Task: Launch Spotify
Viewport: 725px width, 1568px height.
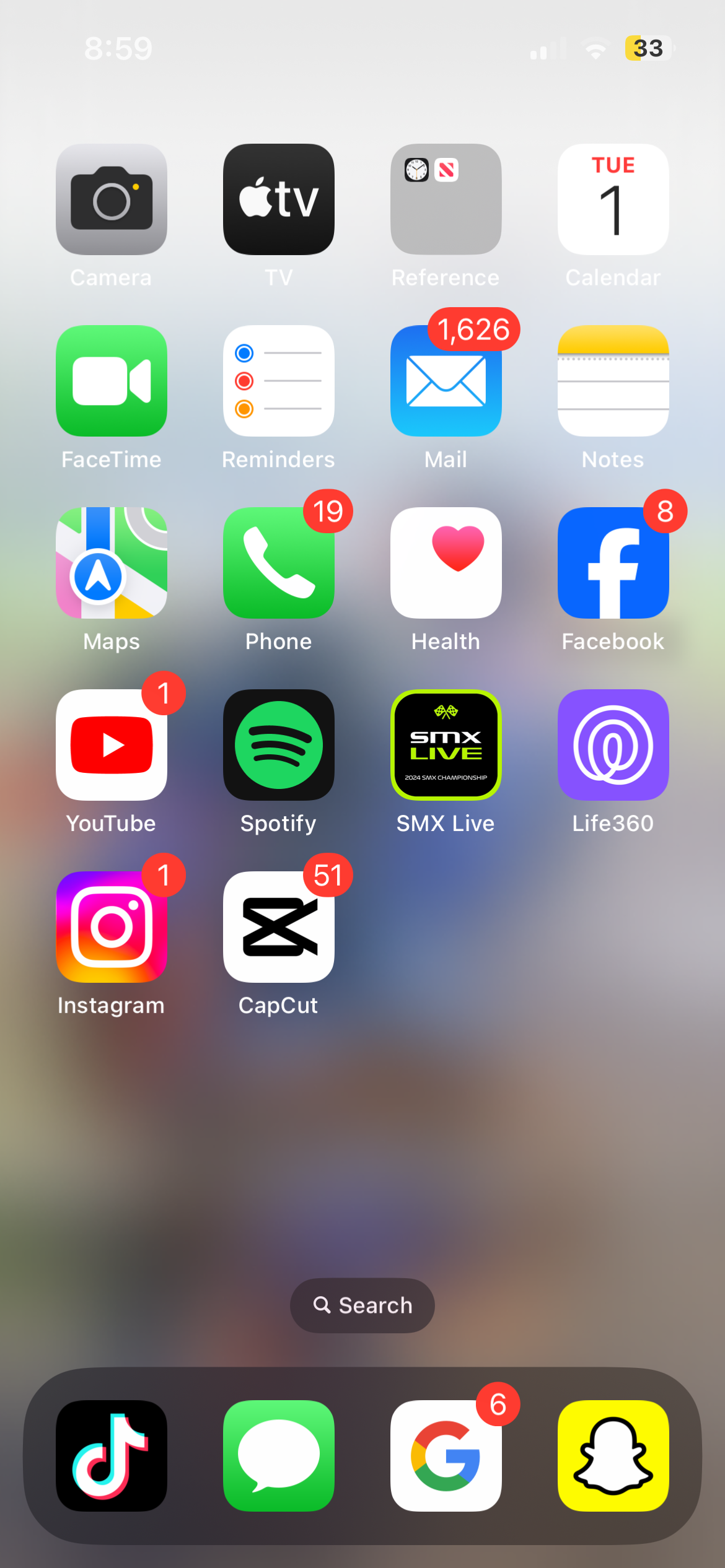Action: click(279, 745)
